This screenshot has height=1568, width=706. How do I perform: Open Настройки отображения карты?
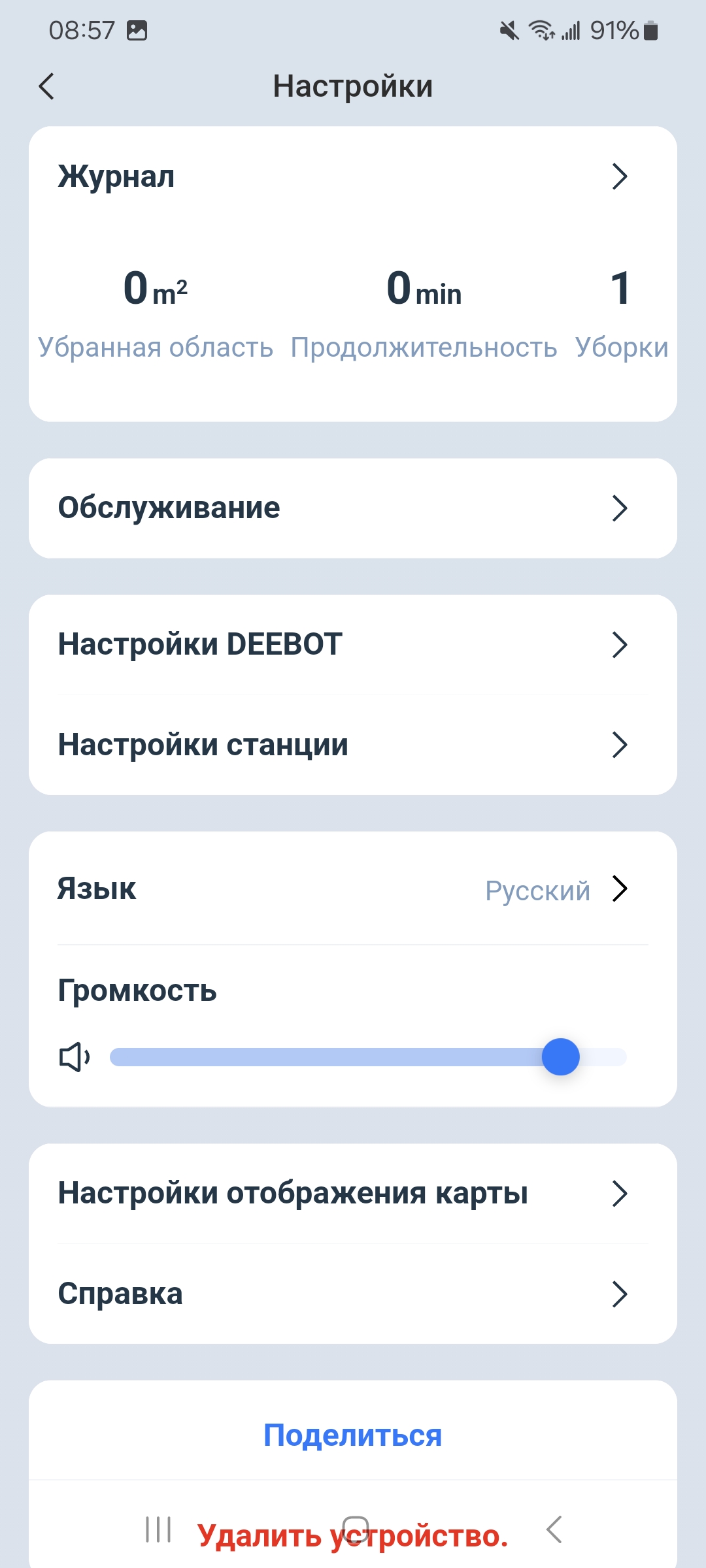(x=353, y=1194)
